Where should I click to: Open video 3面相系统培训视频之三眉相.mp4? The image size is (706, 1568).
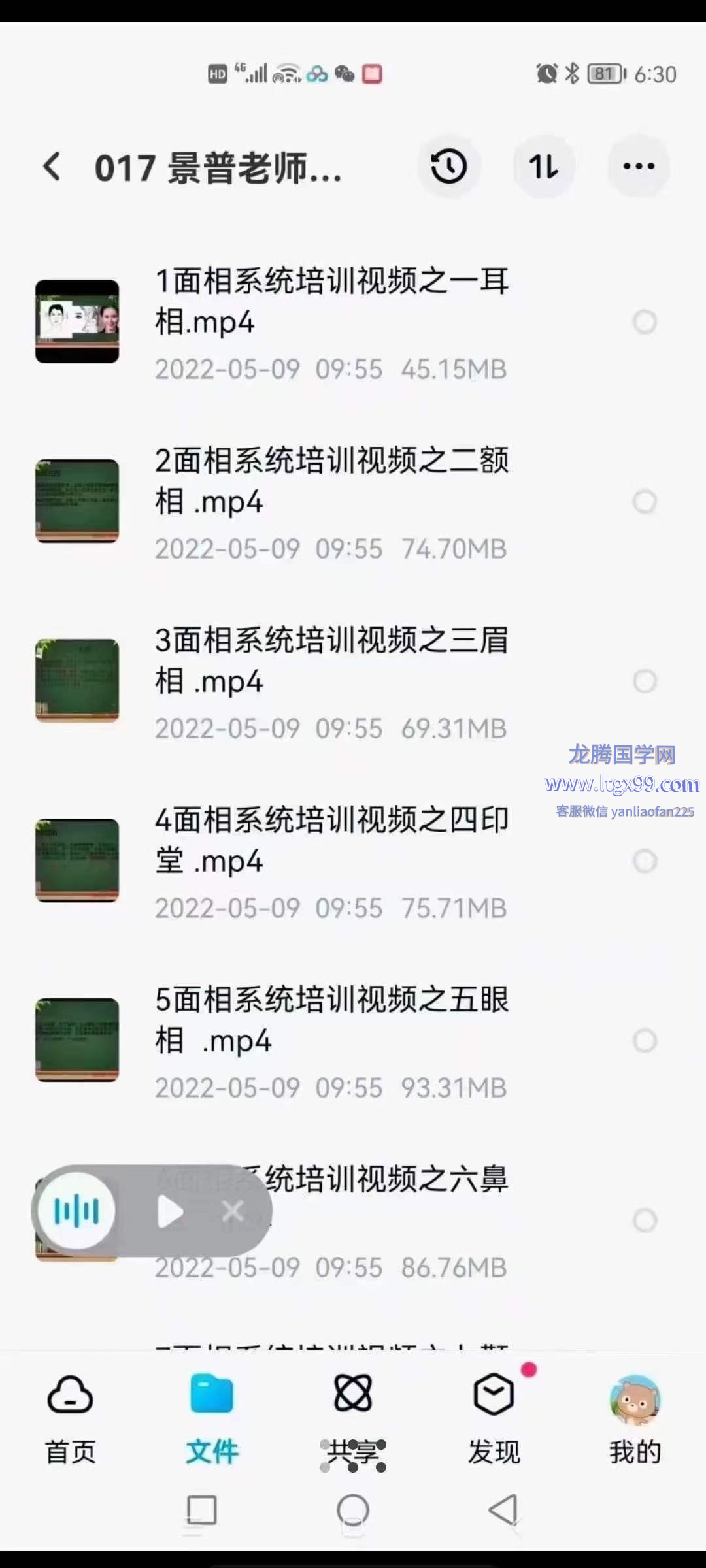click(331, 661)
